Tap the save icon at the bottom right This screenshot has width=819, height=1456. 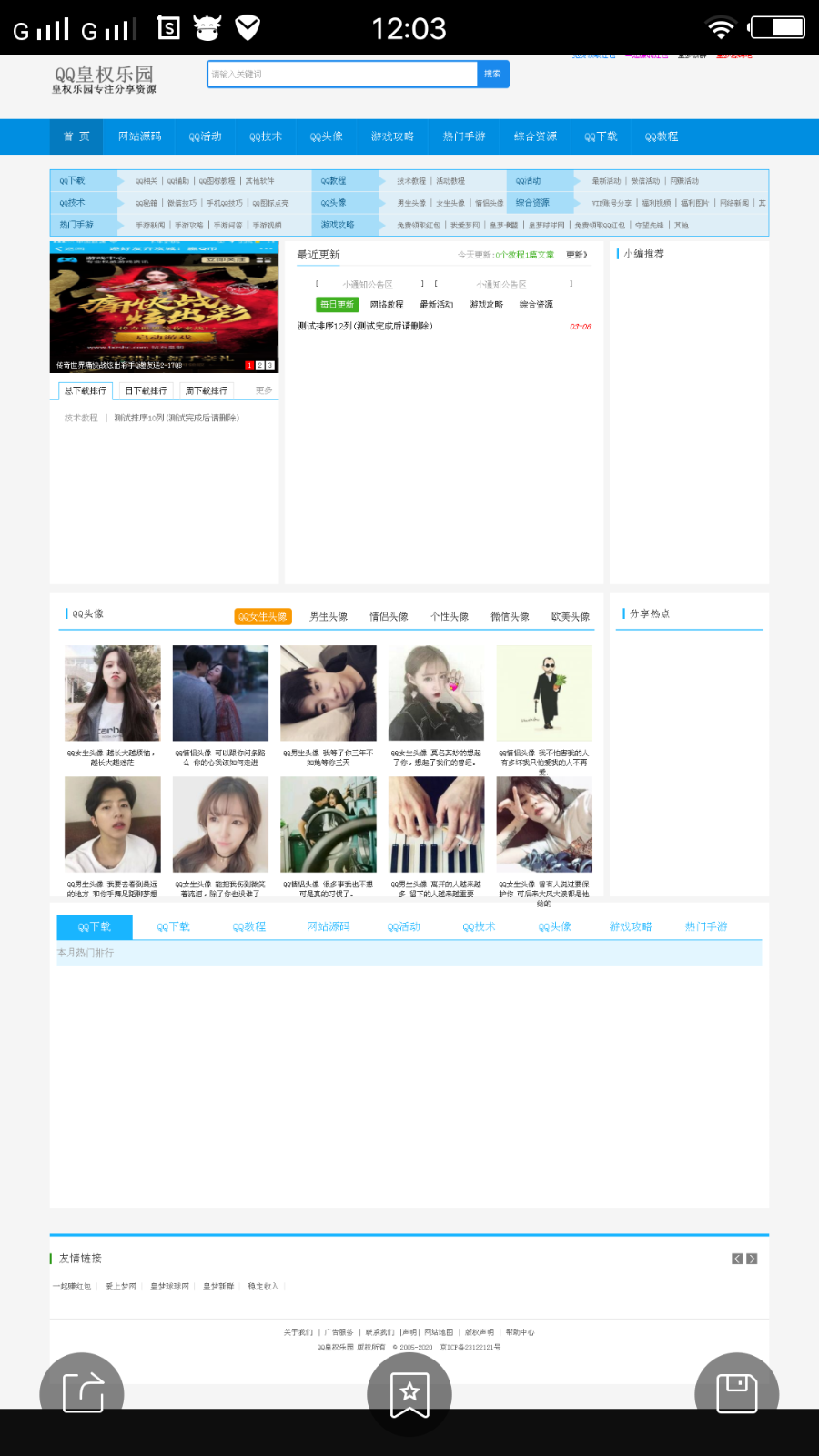coord(737,1392)
